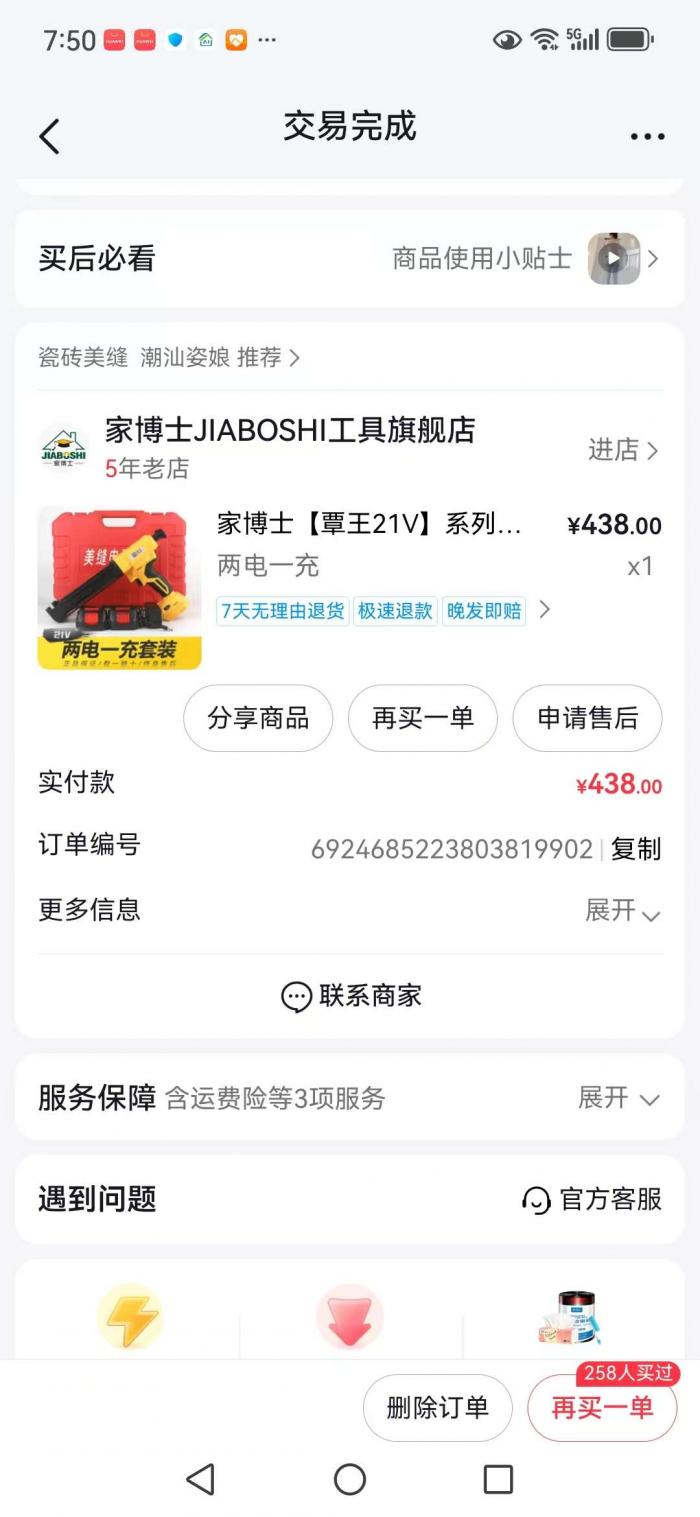The image size is (700, 1517).
Task: Copy the order number with 复制
Action: point(636,849)
